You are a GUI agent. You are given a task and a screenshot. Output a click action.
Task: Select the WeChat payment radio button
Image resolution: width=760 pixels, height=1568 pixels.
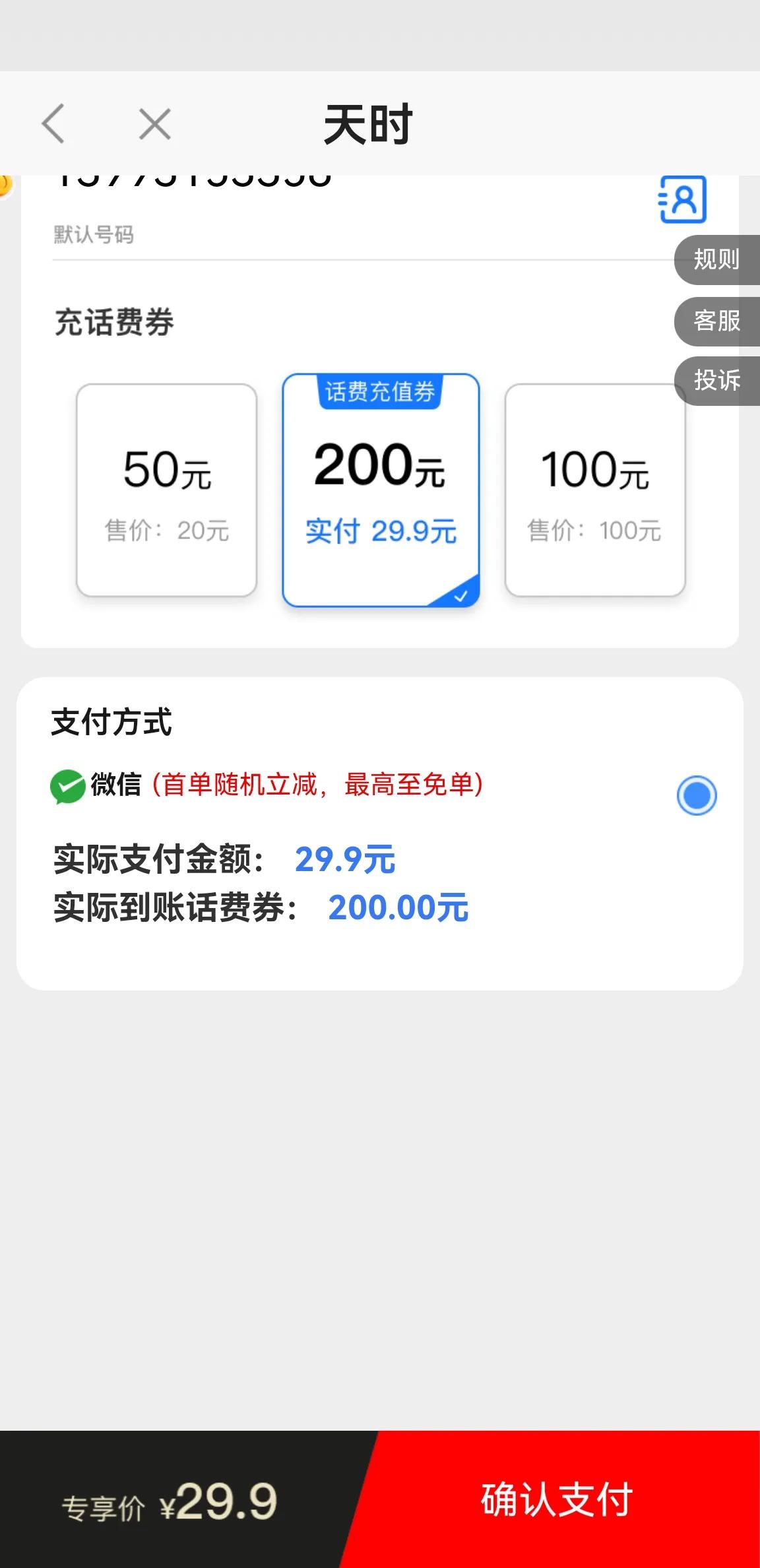pyautogui.click(x=697, y=795)
